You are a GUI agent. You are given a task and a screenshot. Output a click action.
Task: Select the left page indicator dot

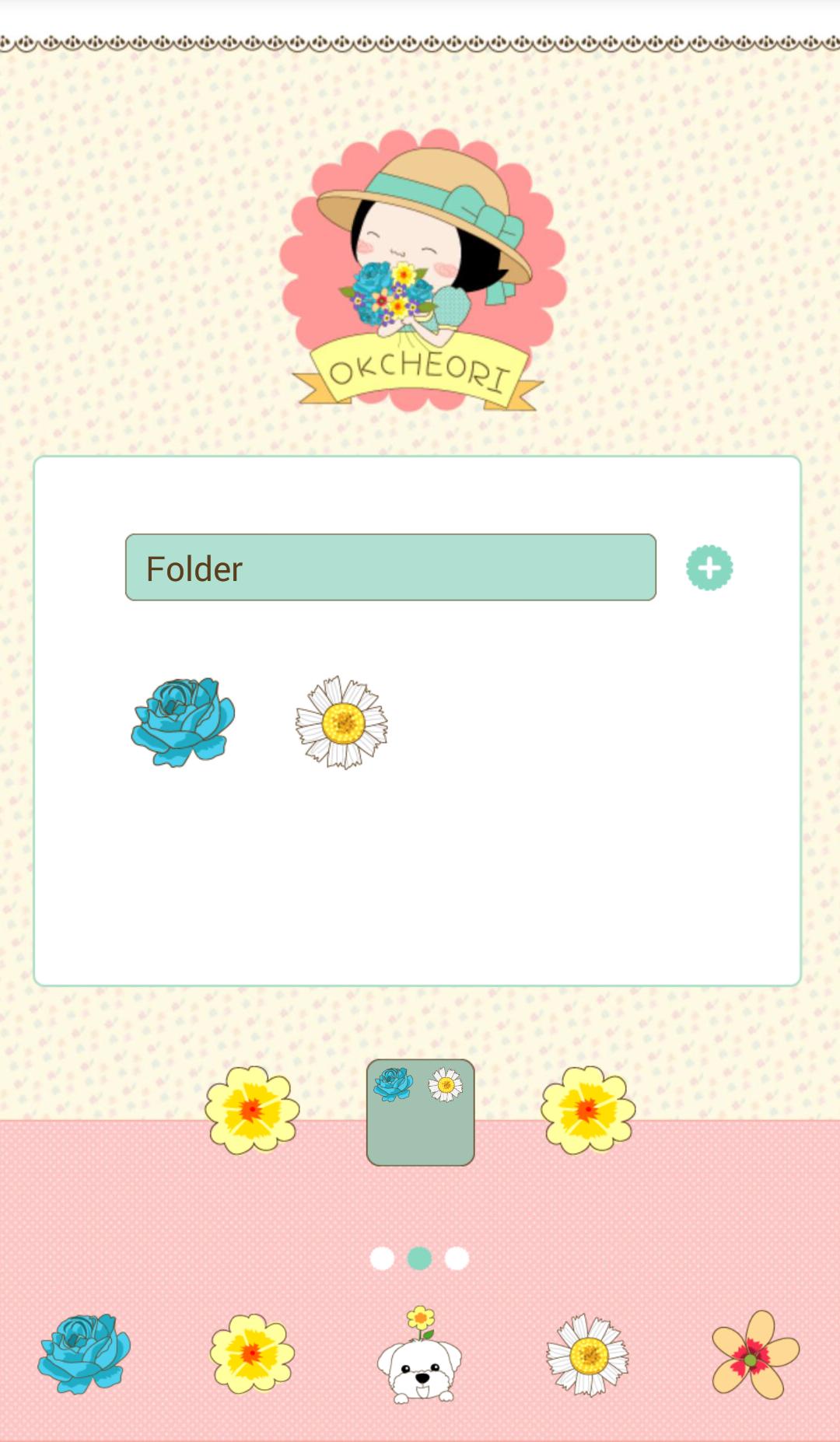pos(383,1258)
